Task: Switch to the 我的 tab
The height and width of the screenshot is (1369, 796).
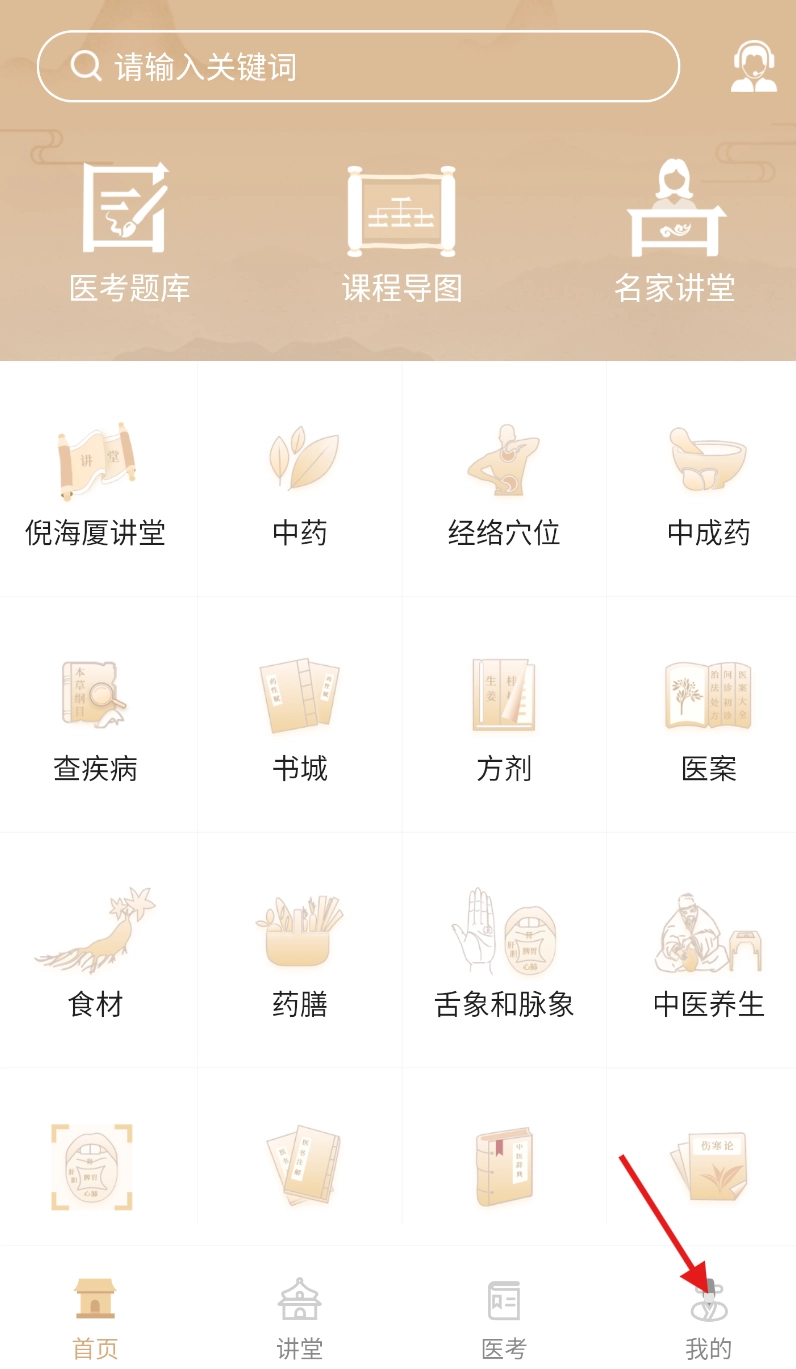Action: tap(708, 1318)
